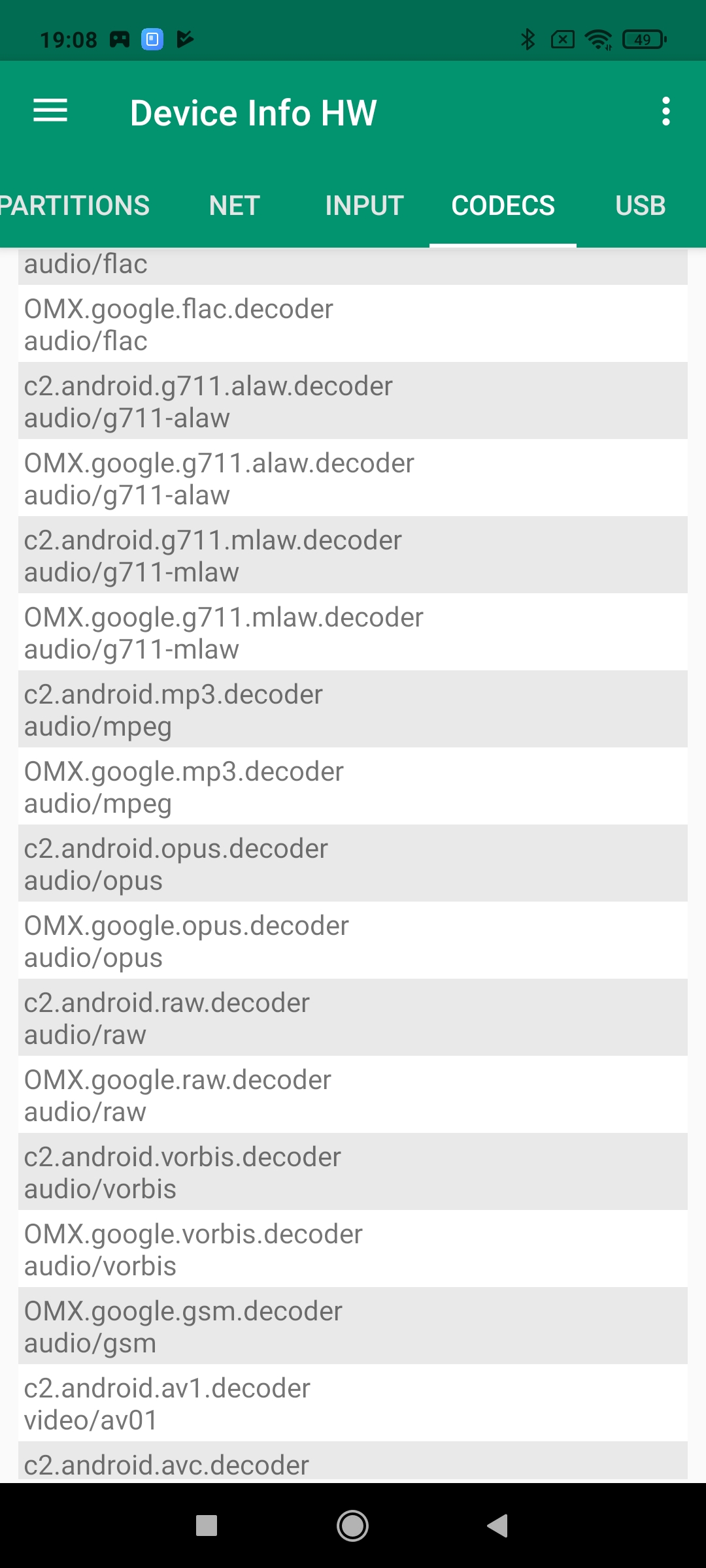Open the overflow options menu
The width and height of the screenshot is (706, 1568).
tap(665, 112)
